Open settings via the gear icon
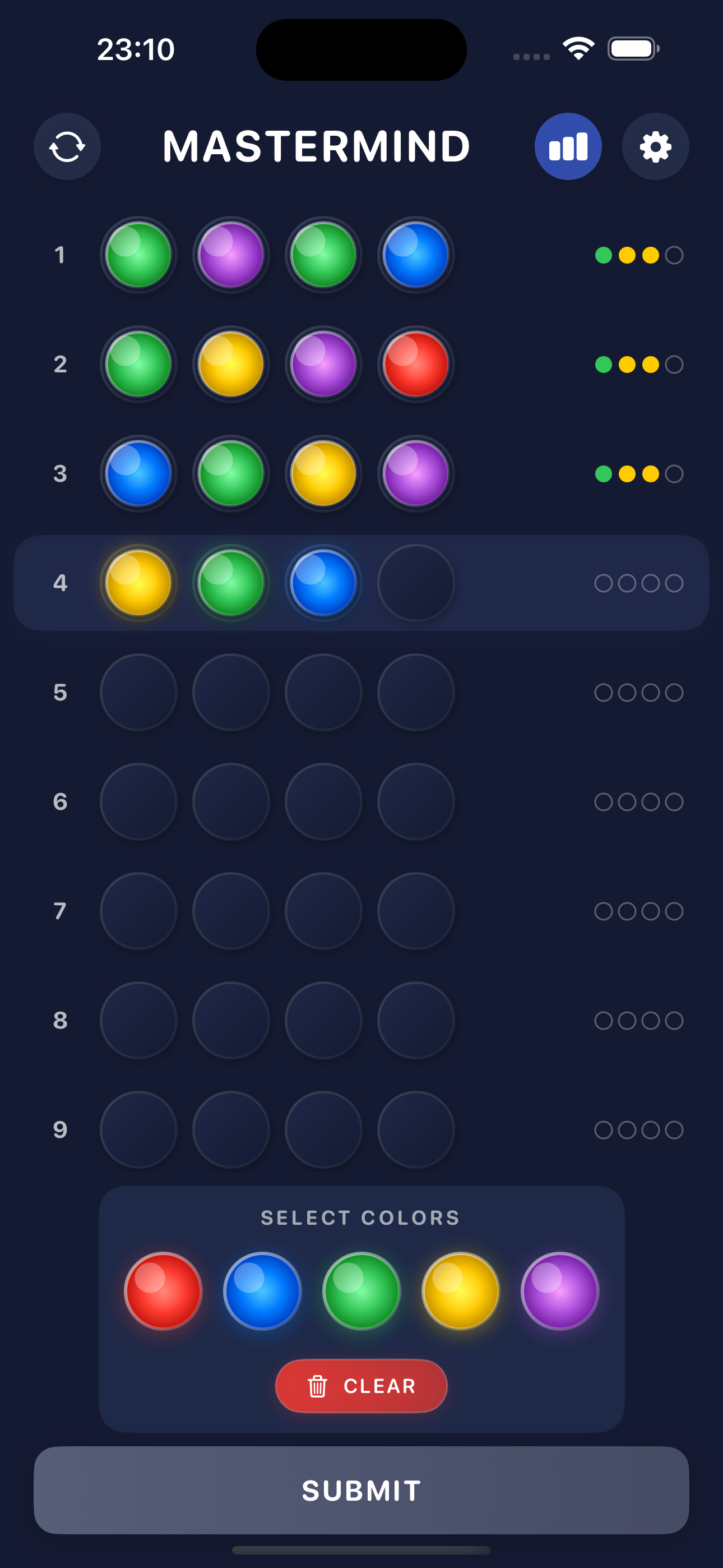Image resolution: width=723 pixels, height=1568 pixels. click(x=655, y=146)
